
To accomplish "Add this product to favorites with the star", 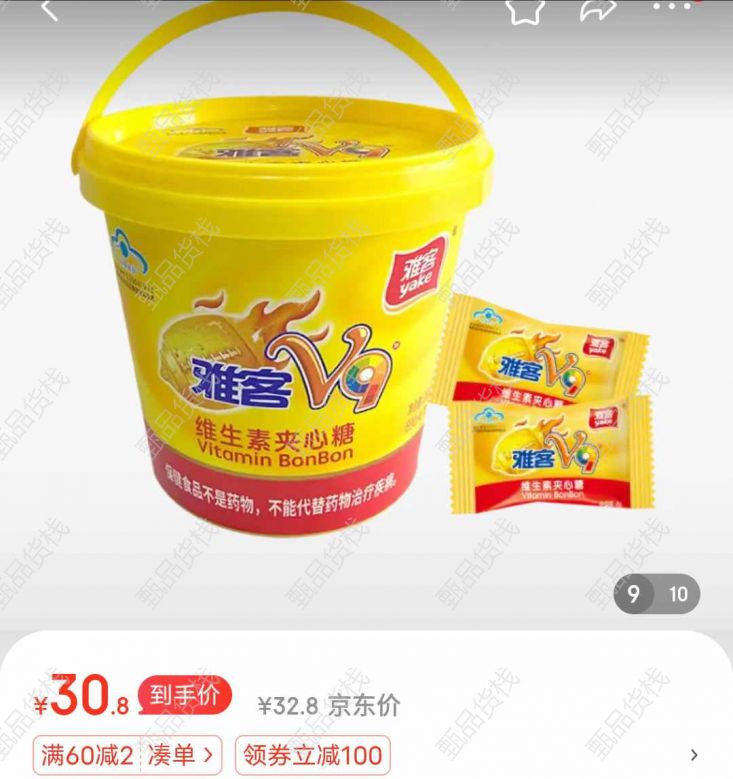I will [x=524, y=9].
